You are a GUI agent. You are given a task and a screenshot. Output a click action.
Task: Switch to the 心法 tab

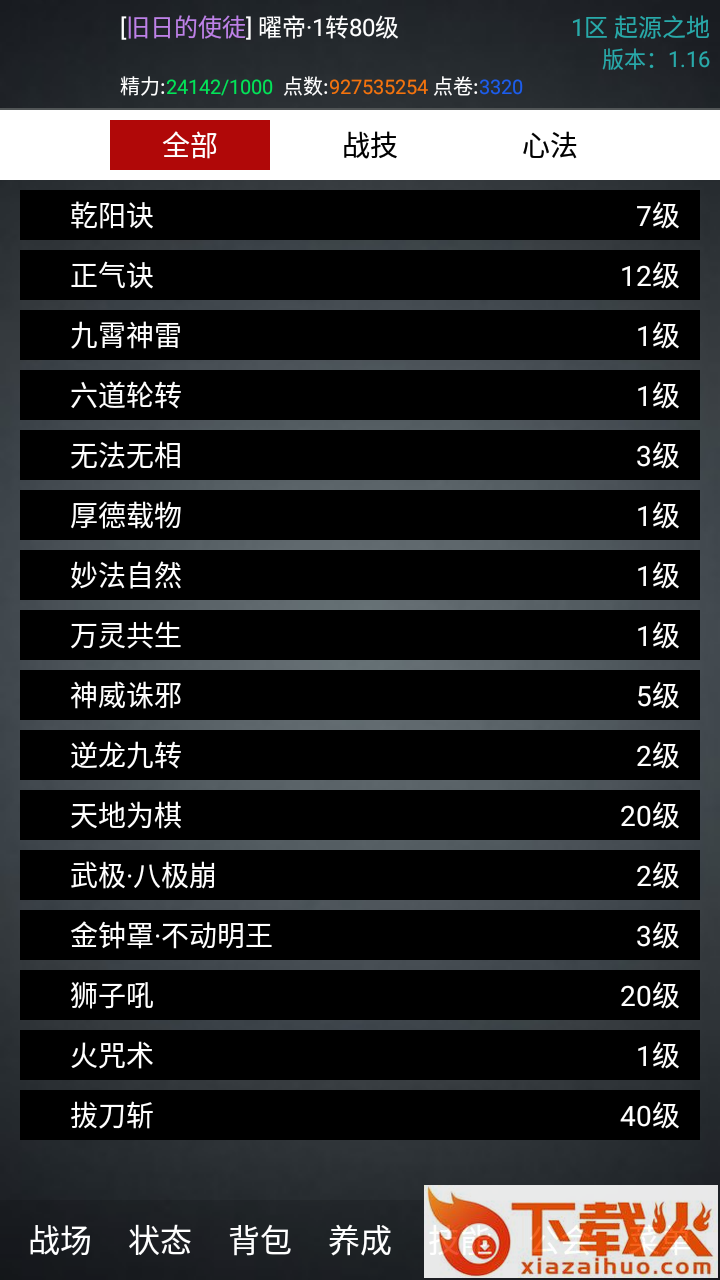[550, 145]
